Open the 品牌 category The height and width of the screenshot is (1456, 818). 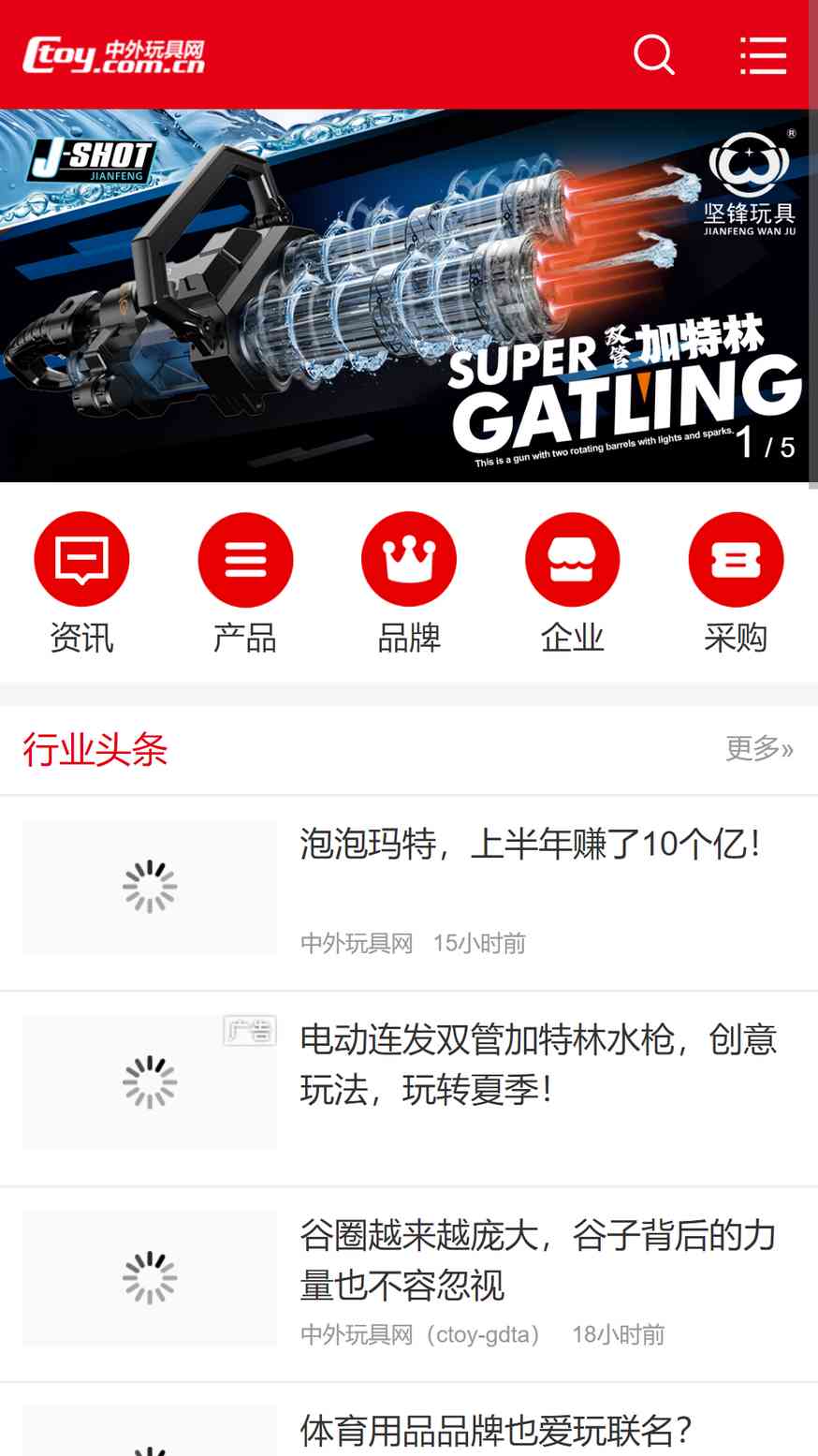[409, 582]
